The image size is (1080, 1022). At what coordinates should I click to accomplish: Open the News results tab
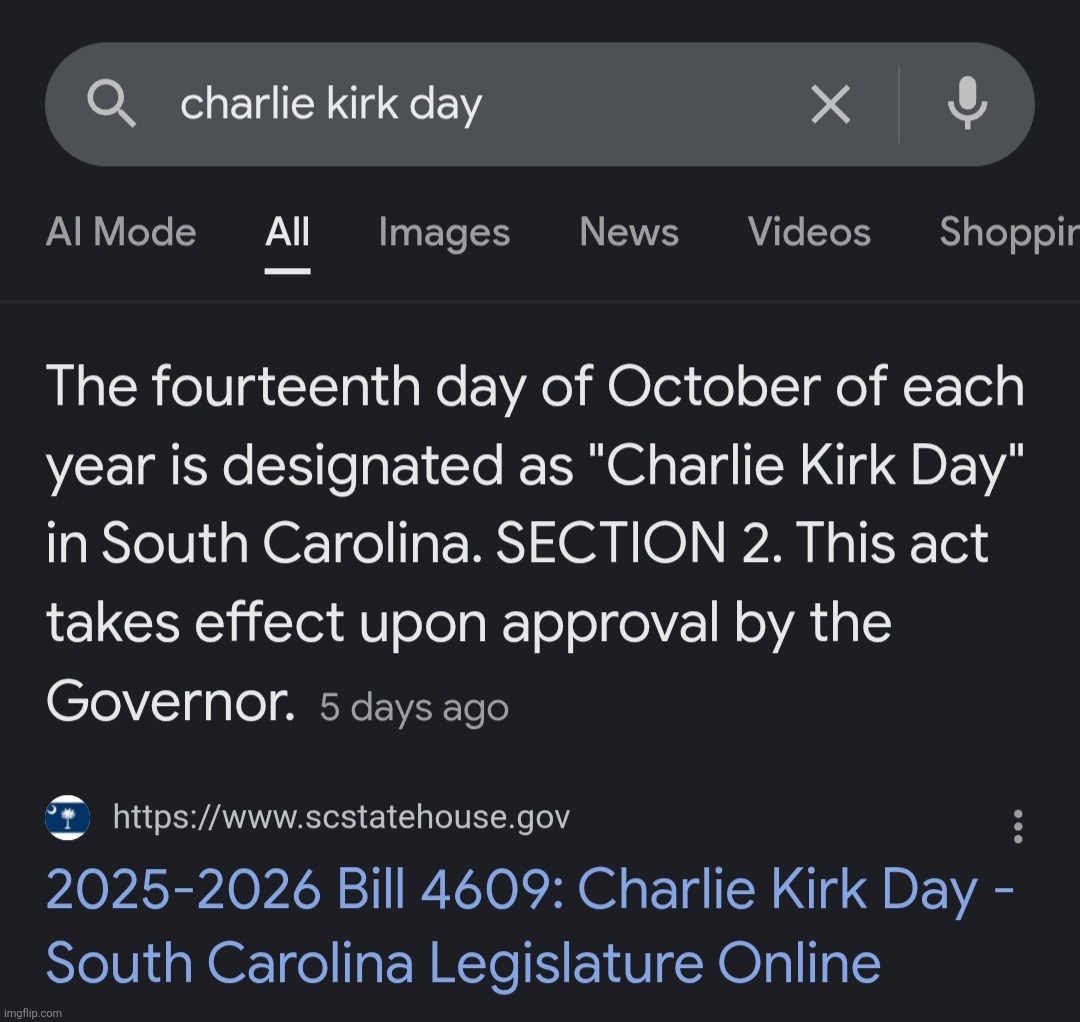point(629,233)
